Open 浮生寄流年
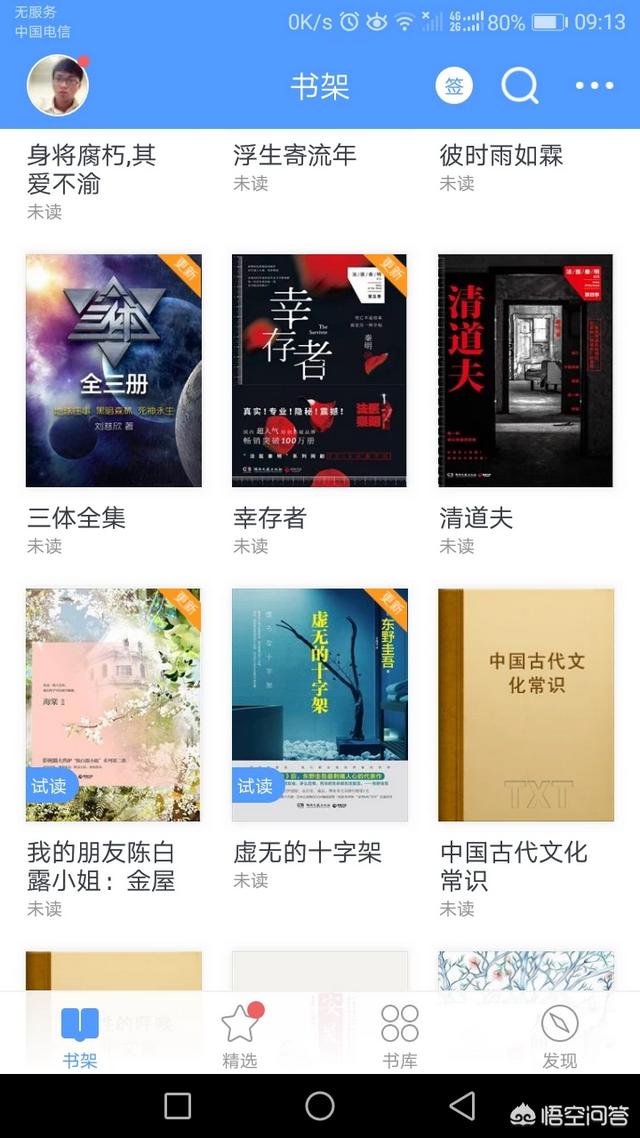The image size is (640, 1138). click(x=295, y=155)
